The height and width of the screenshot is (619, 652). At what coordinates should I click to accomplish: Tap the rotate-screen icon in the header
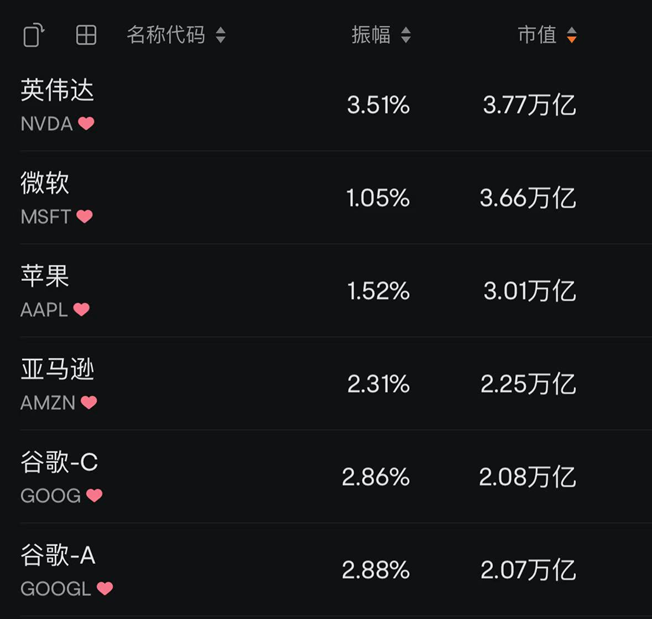click(x=34, y=36)
